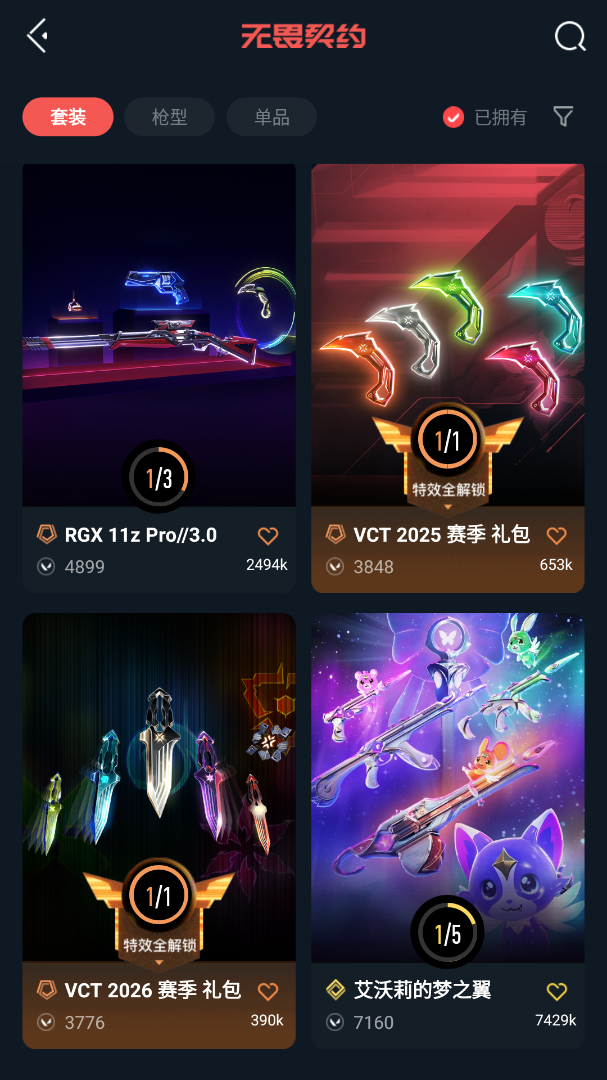Switch to the 枪型 tab

click(x=169, y=117)
